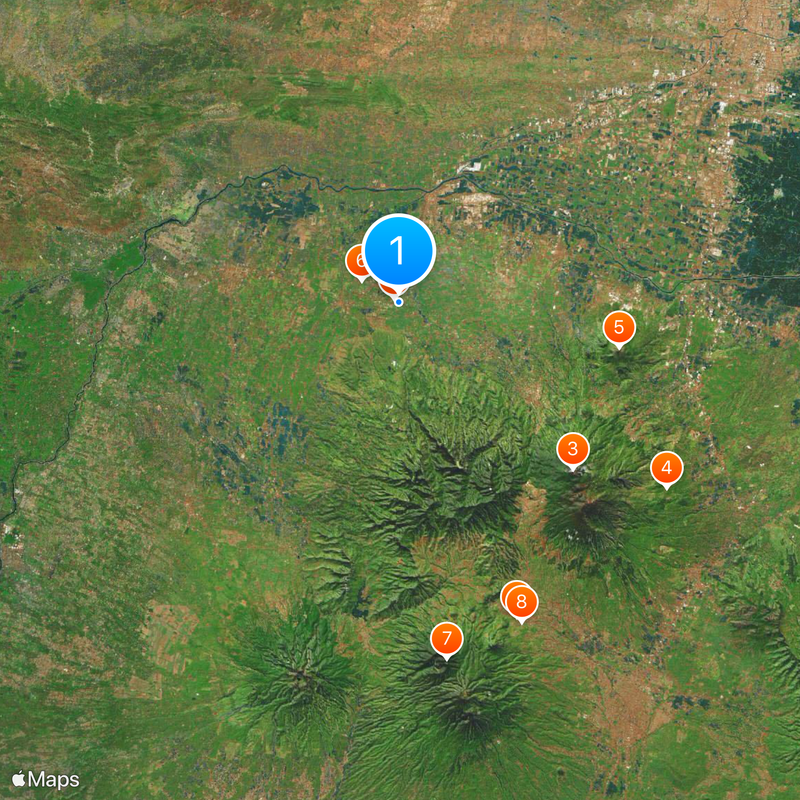The width and height of the screenshot is (800, 800).
Task: Select map pin number 5
Action: pos(619,327)
